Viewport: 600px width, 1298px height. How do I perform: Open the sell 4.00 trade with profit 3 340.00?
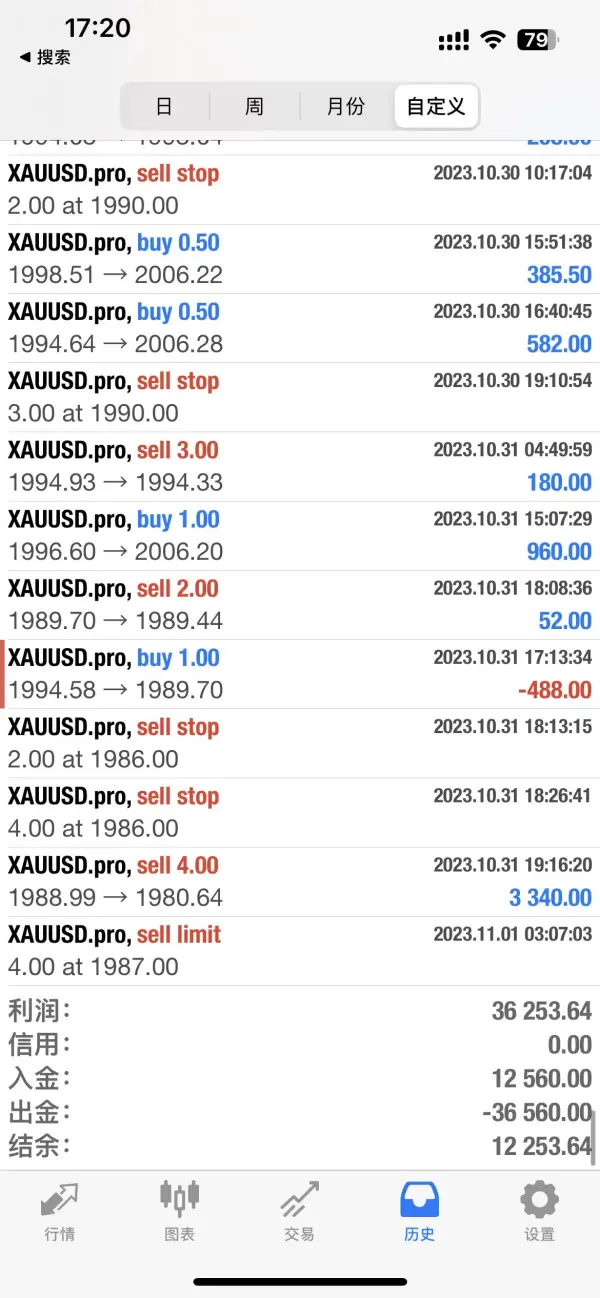pos(300,882)
